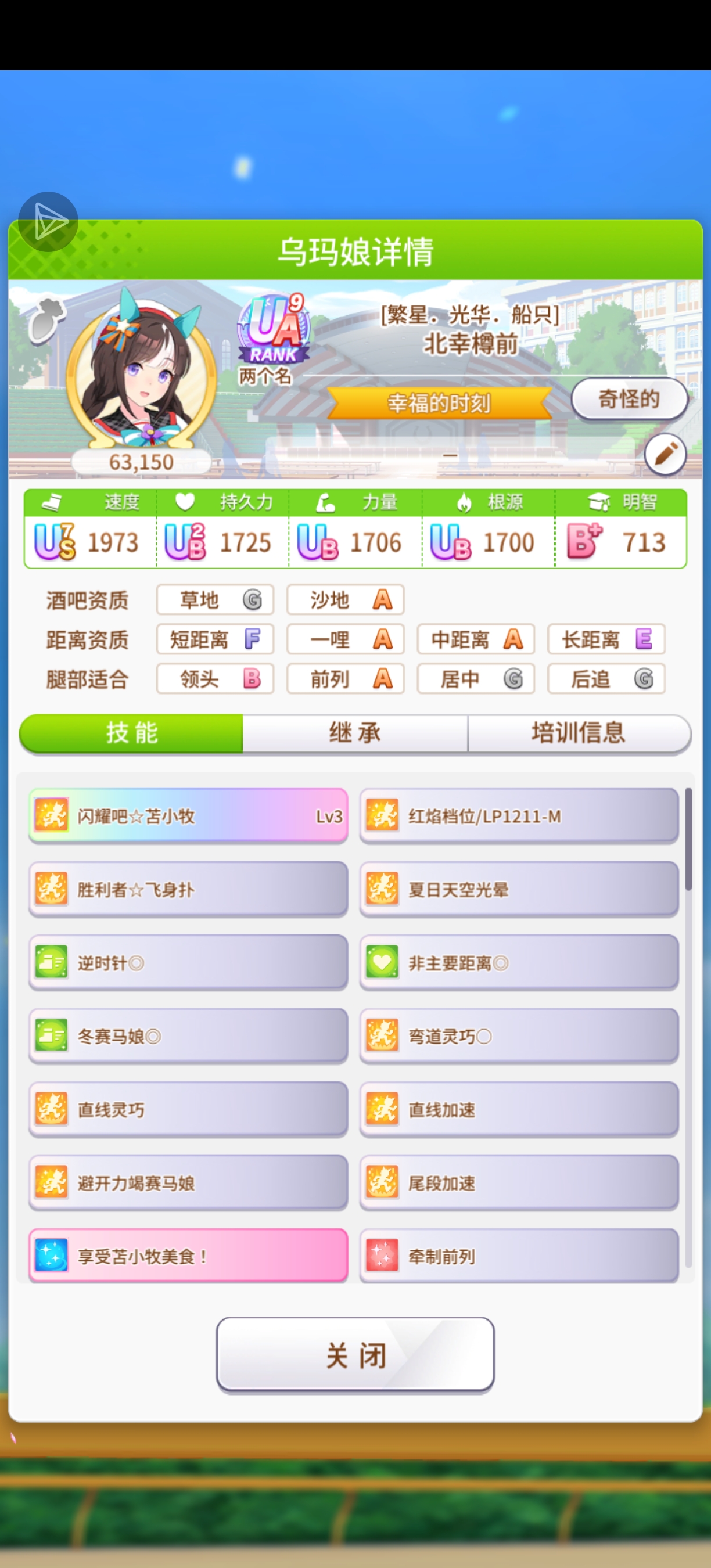Show details for 冬赛马娘◎
The image size is (711, 1568).
pyautogui.click(x=188, y=1036)
